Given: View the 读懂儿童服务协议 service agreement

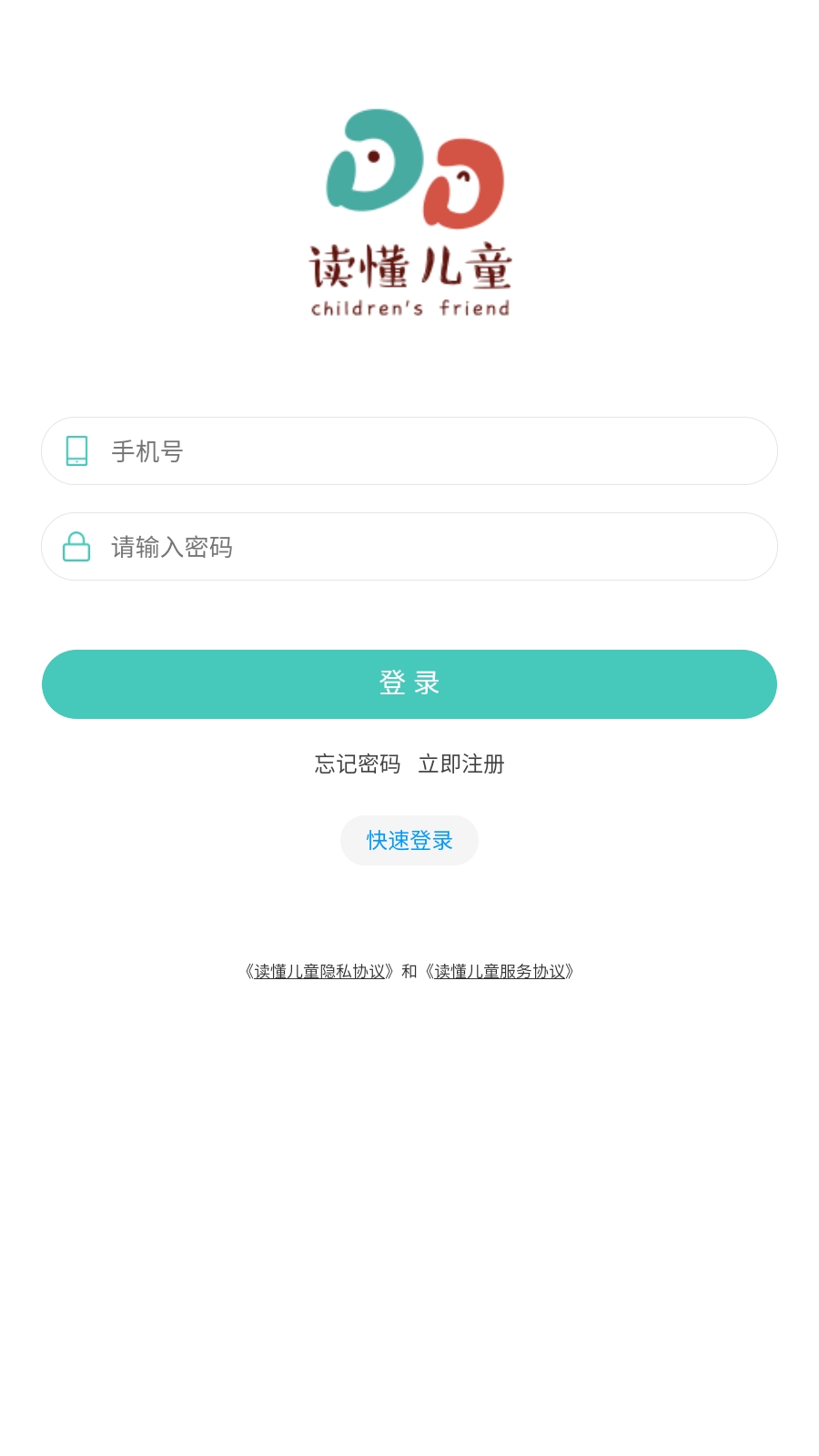Looking at the screenshot, I should click(500, 972).
